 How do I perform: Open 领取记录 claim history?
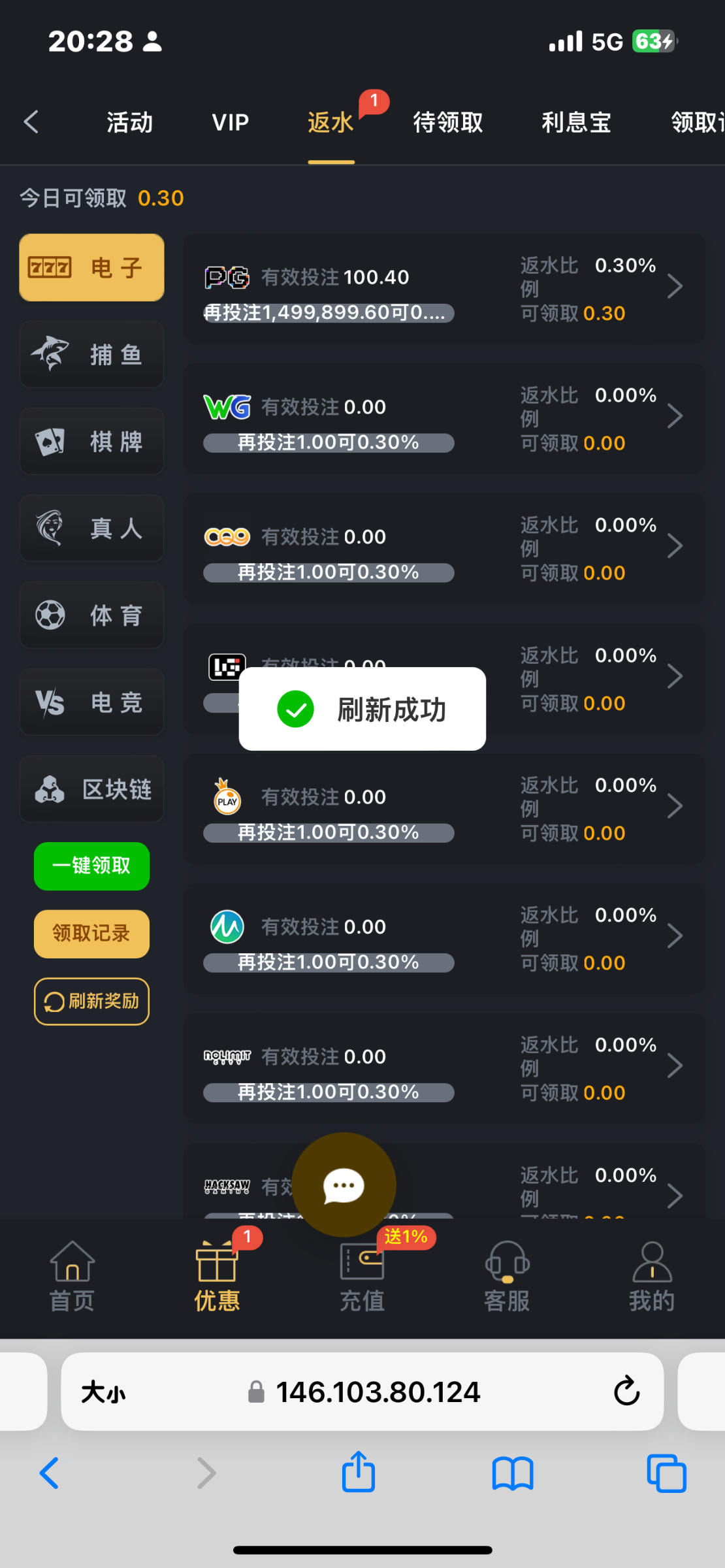point(91,934)
